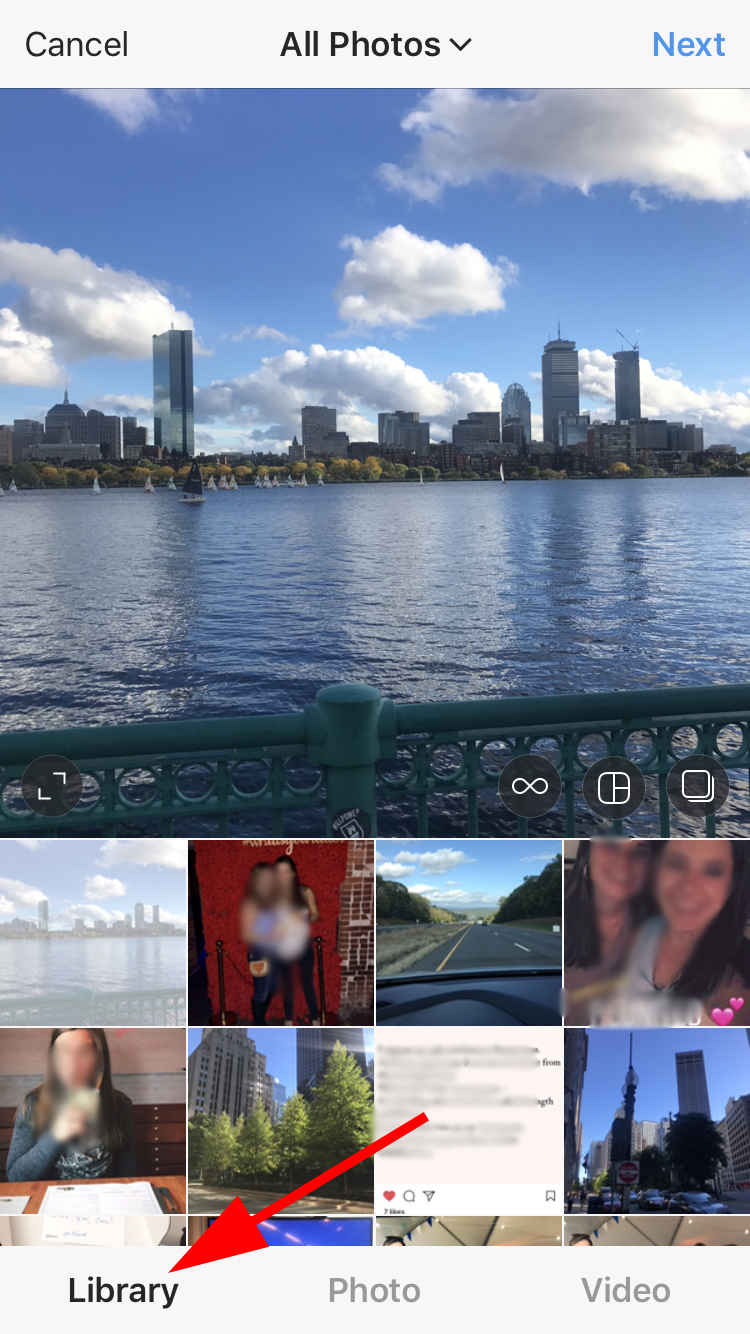750x1334 pixels.
Task: Switch to the Video tab
Action: pos(626,1290)
